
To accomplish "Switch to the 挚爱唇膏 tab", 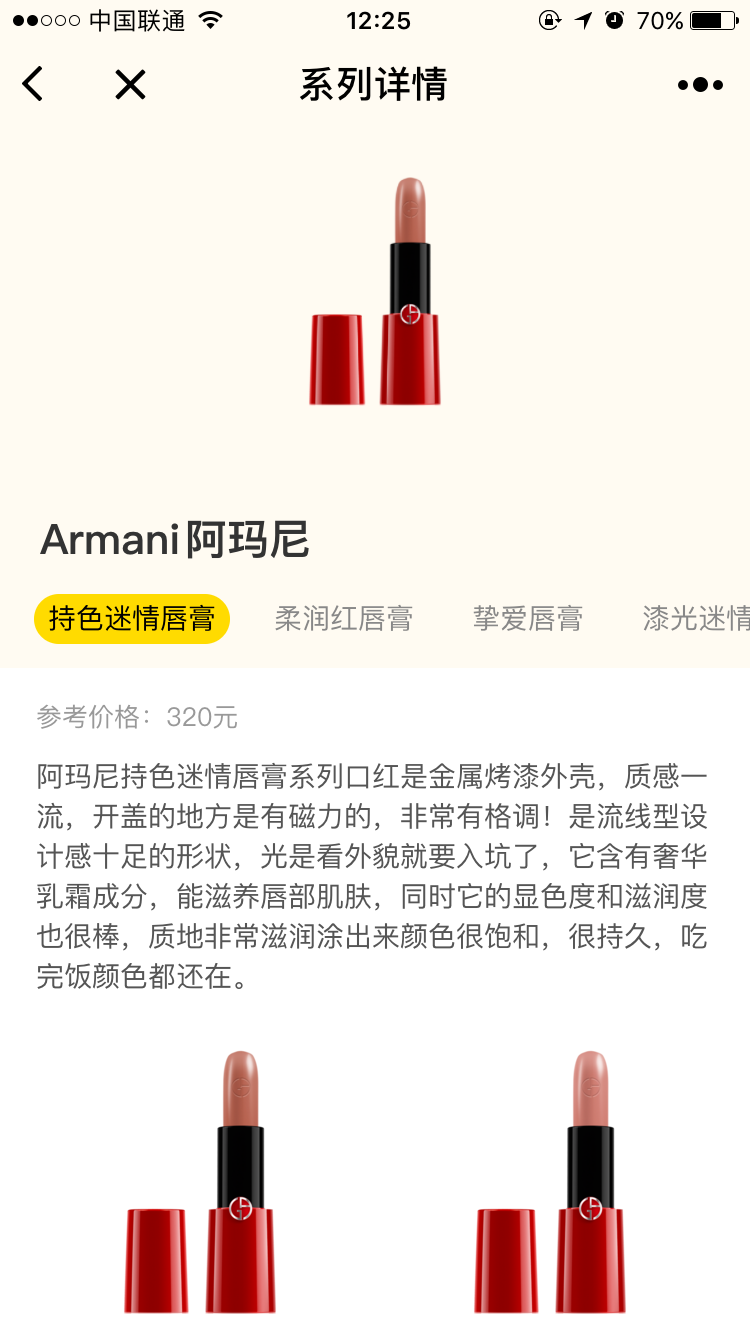I will (x=527, y=619).
